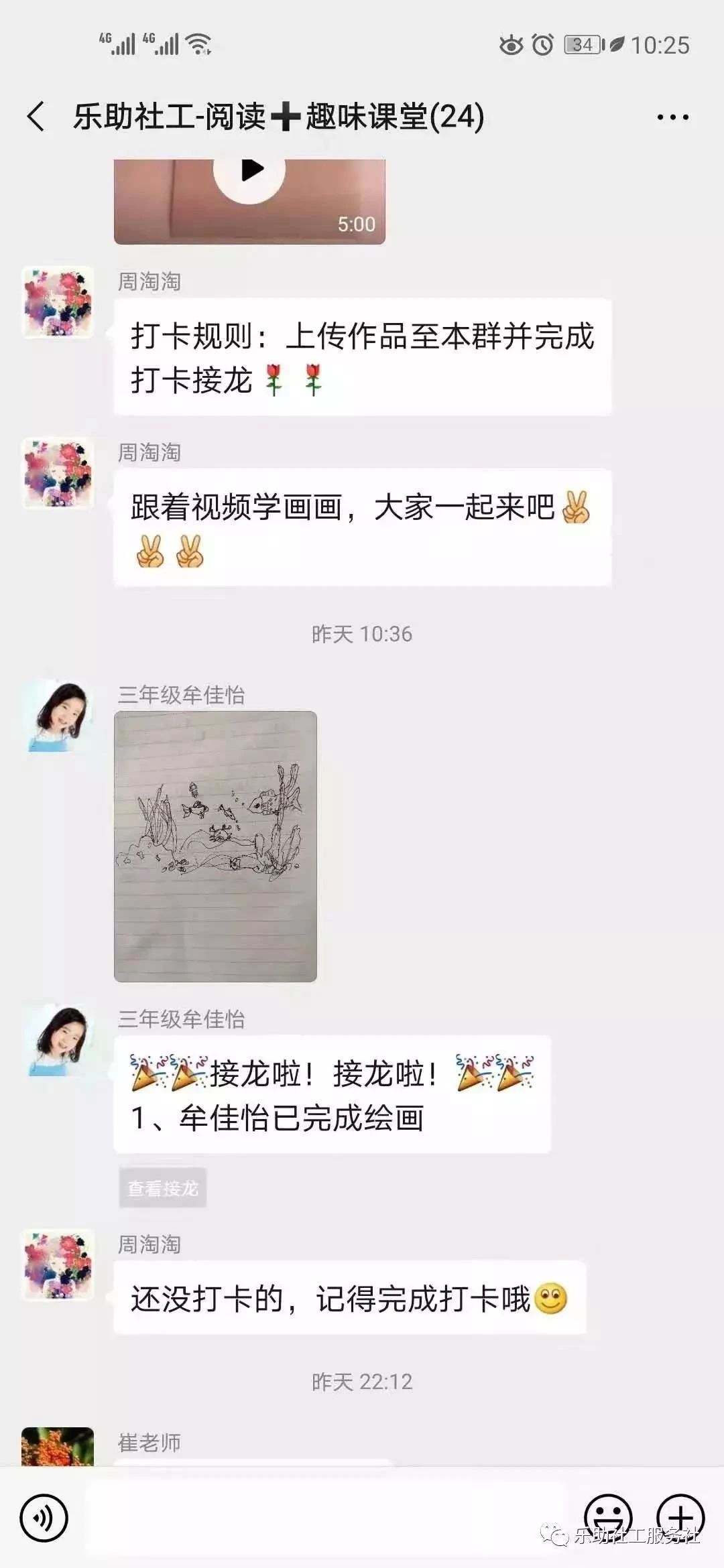Screen dimensions: 724x1568
Task: Open the three-dot chat info menu
Action: (672, 117)
